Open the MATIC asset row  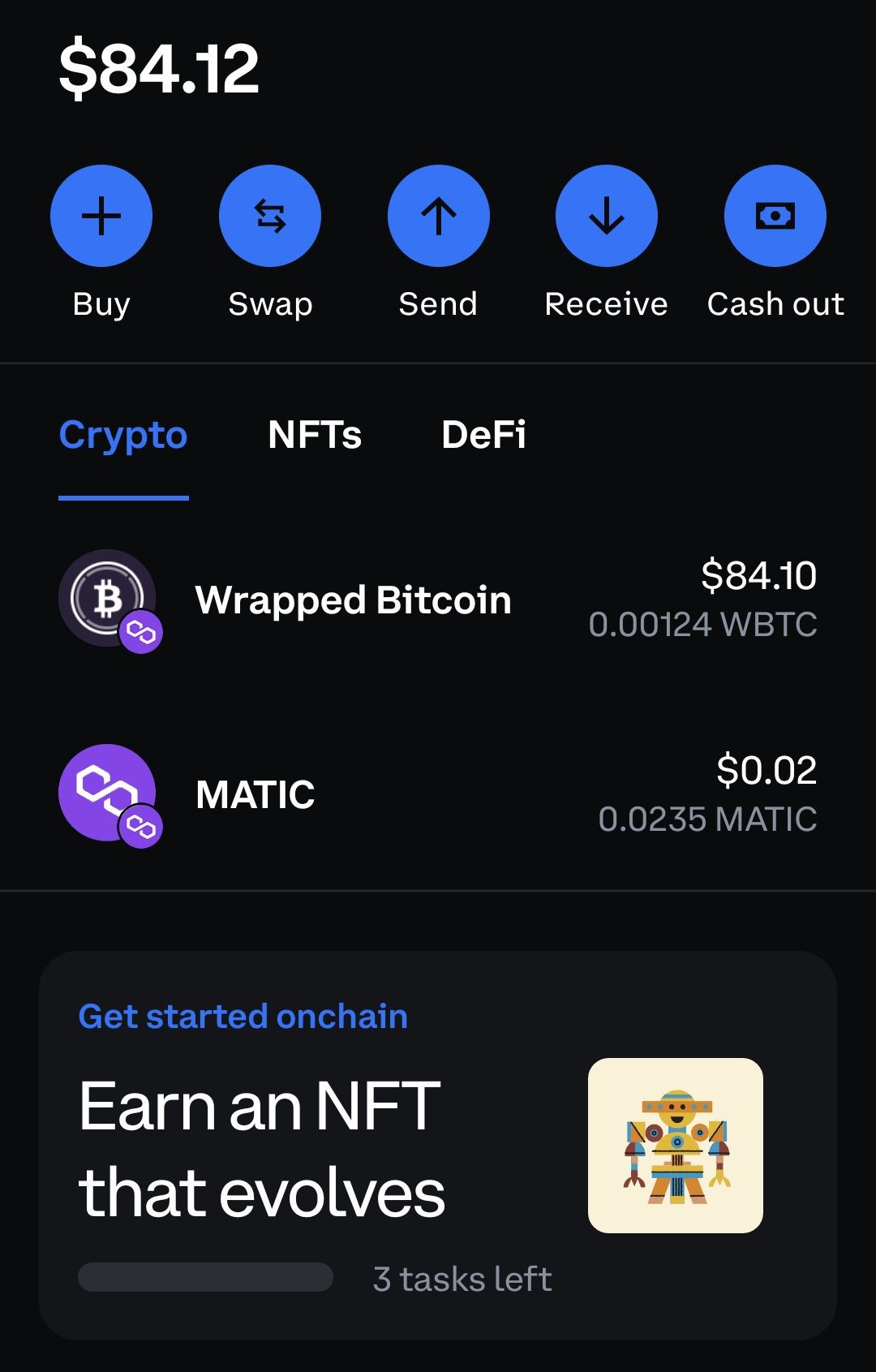click(438, 795)
